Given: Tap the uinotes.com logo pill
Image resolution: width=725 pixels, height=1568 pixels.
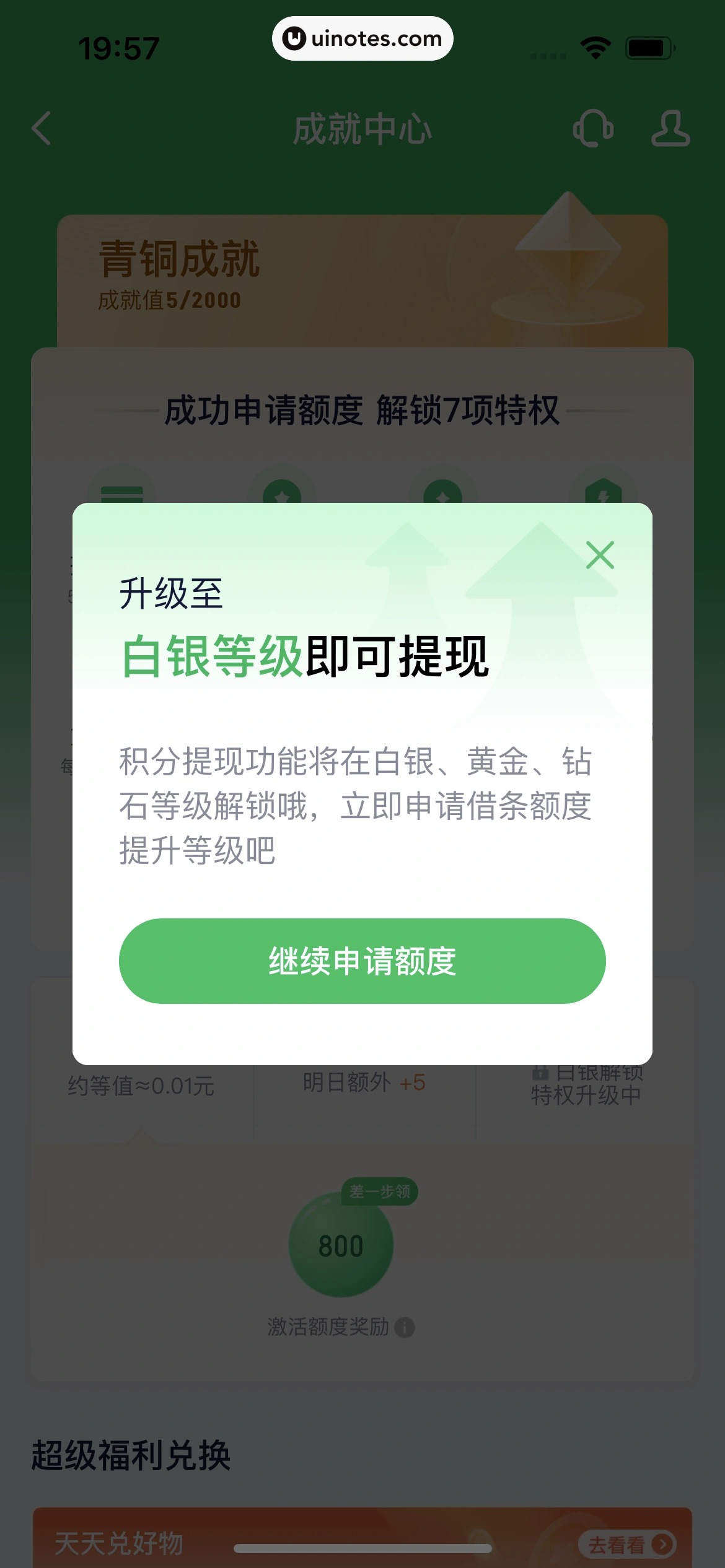Looking at the screenshot, I should [x=362, y=38].
